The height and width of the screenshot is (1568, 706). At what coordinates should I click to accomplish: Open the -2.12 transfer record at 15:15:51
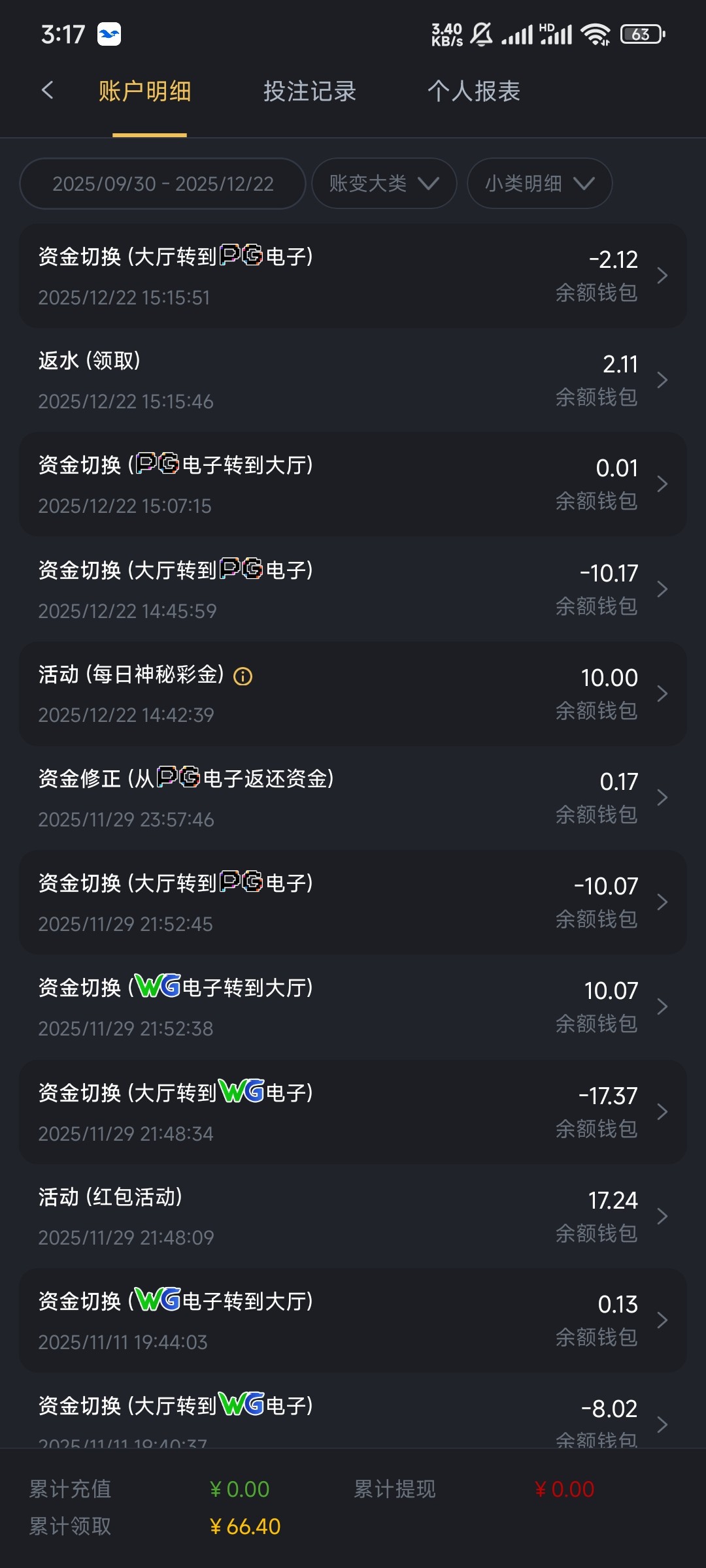(353, 276)
